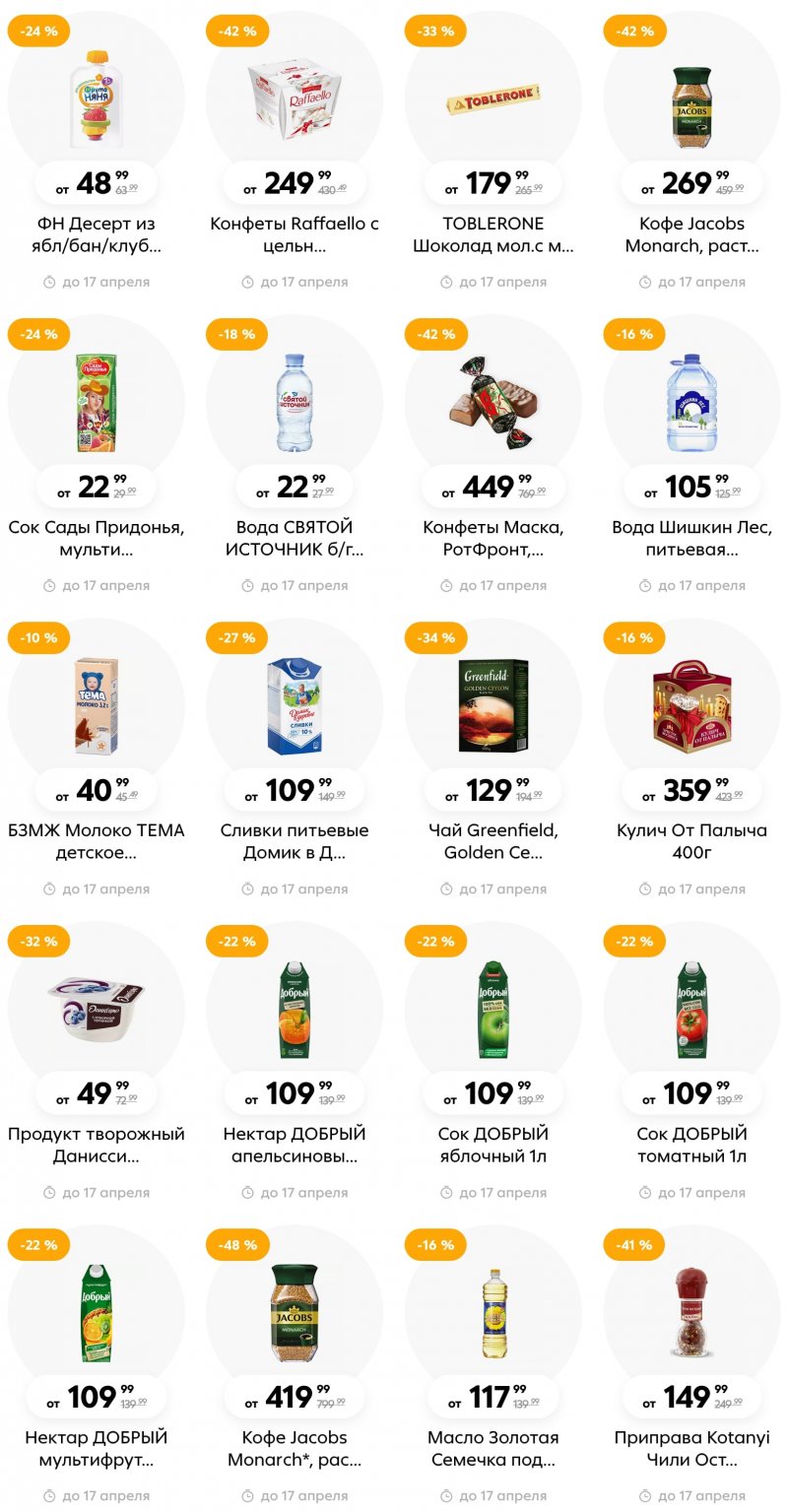
Task: Open Вода СВЯТОЙ ИСТОЧНИК product card
Action: tap(295, 402)
